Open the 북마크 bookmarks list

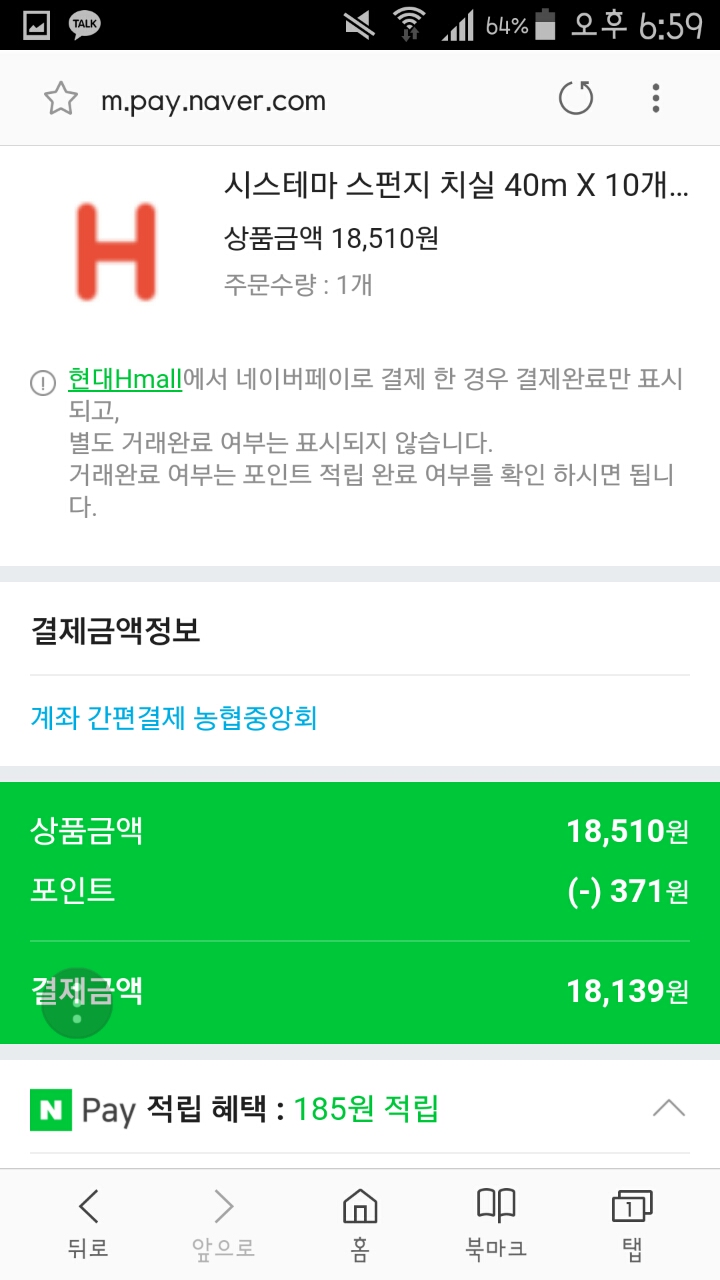(x=496, y=1223)
